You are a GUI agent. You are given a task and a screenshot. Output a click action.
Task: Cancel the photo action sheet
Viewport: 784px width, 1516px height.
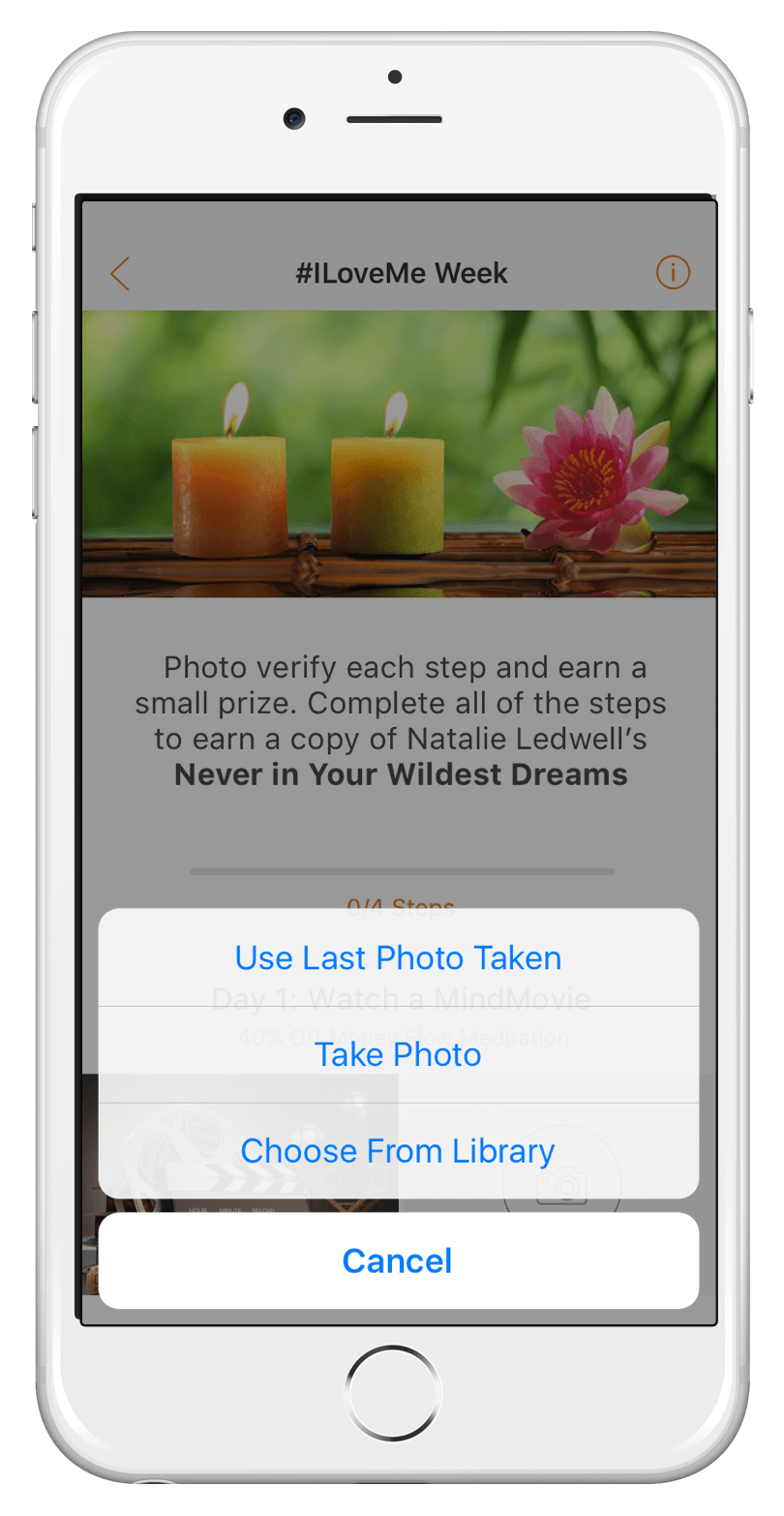point(398,1260)
